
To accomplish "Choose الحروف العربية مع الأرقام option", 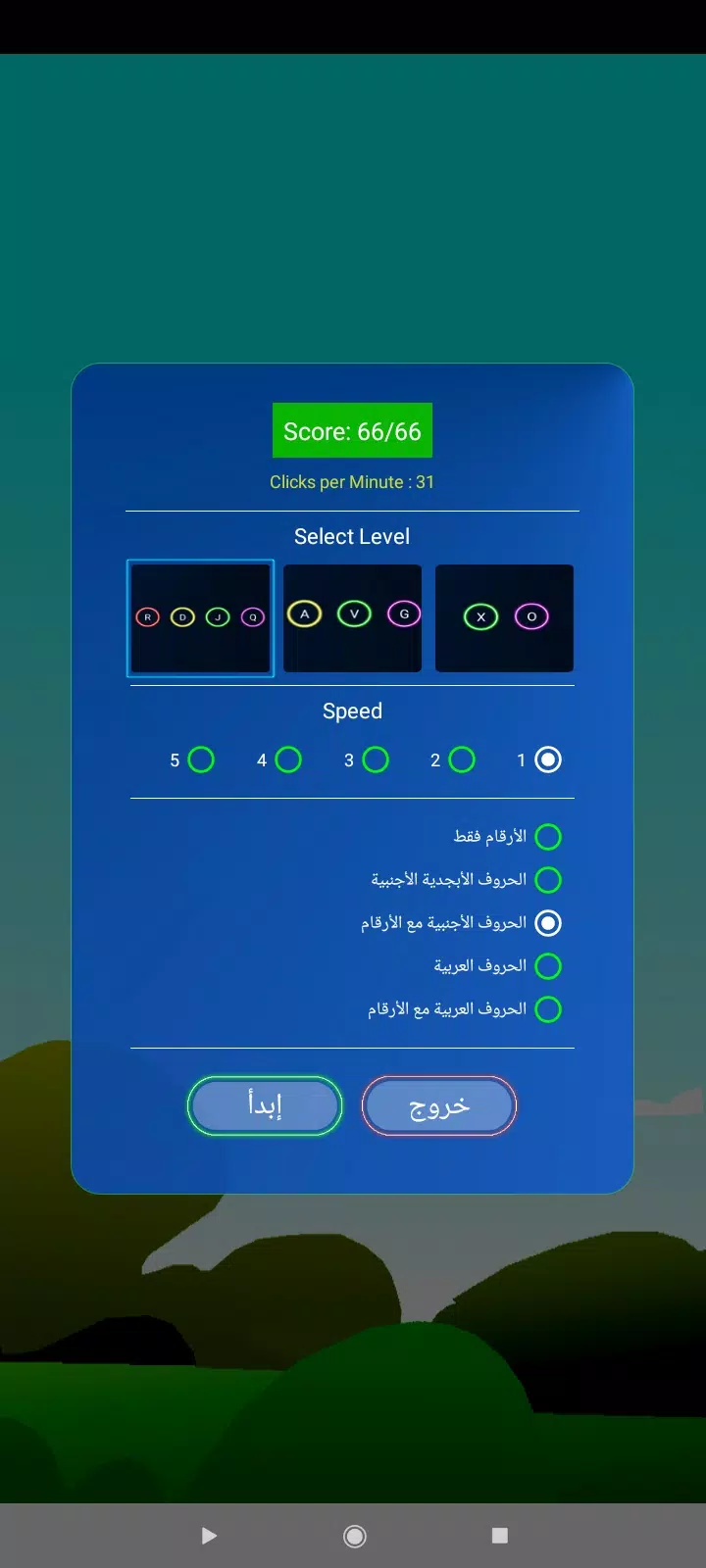I will (x=548, y=1009).
